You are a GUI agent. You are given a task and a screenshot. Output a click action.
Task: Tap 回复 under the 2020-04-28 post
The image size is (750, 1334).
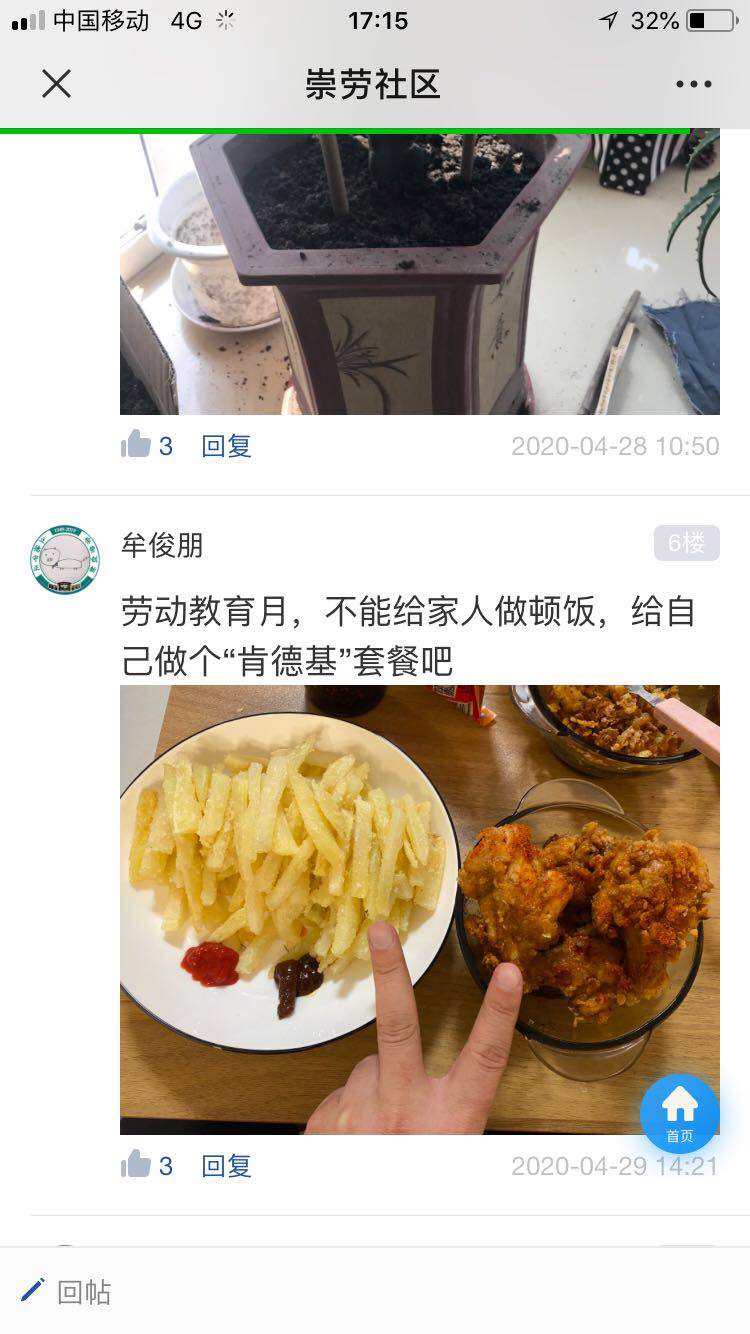coord(226,446)
